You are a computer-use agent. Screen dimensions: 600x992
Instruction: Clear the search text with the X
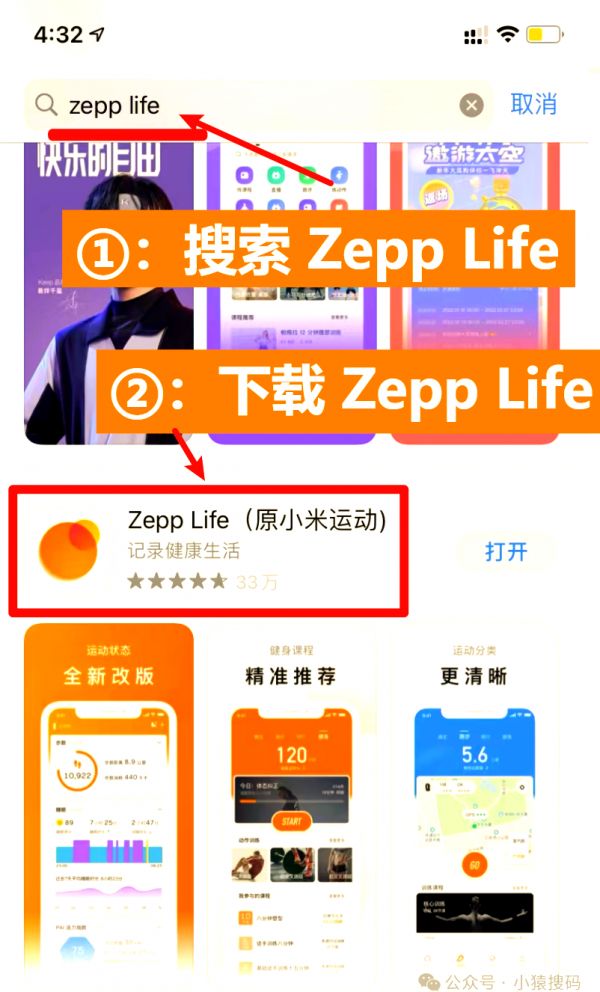472,106
